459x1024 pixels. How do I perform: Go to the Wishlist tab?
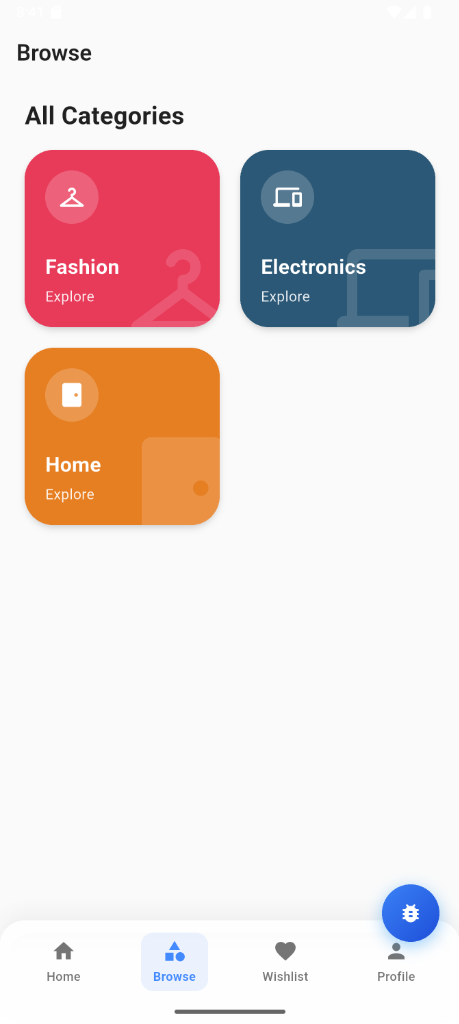[x=285, y=961]
